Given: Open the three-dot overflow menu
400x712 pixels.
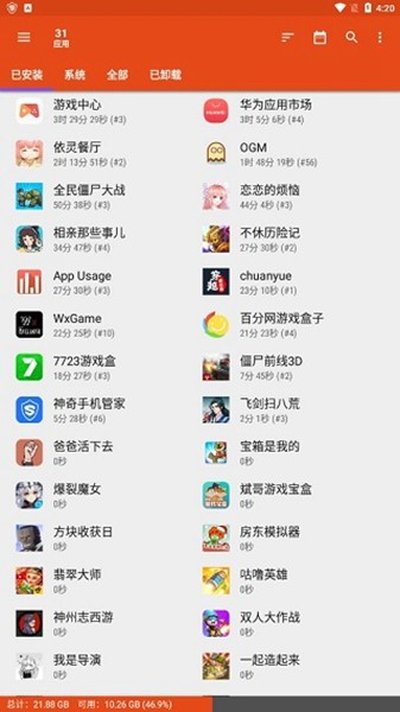Looking at the screenshot, I should pos(380,37).
